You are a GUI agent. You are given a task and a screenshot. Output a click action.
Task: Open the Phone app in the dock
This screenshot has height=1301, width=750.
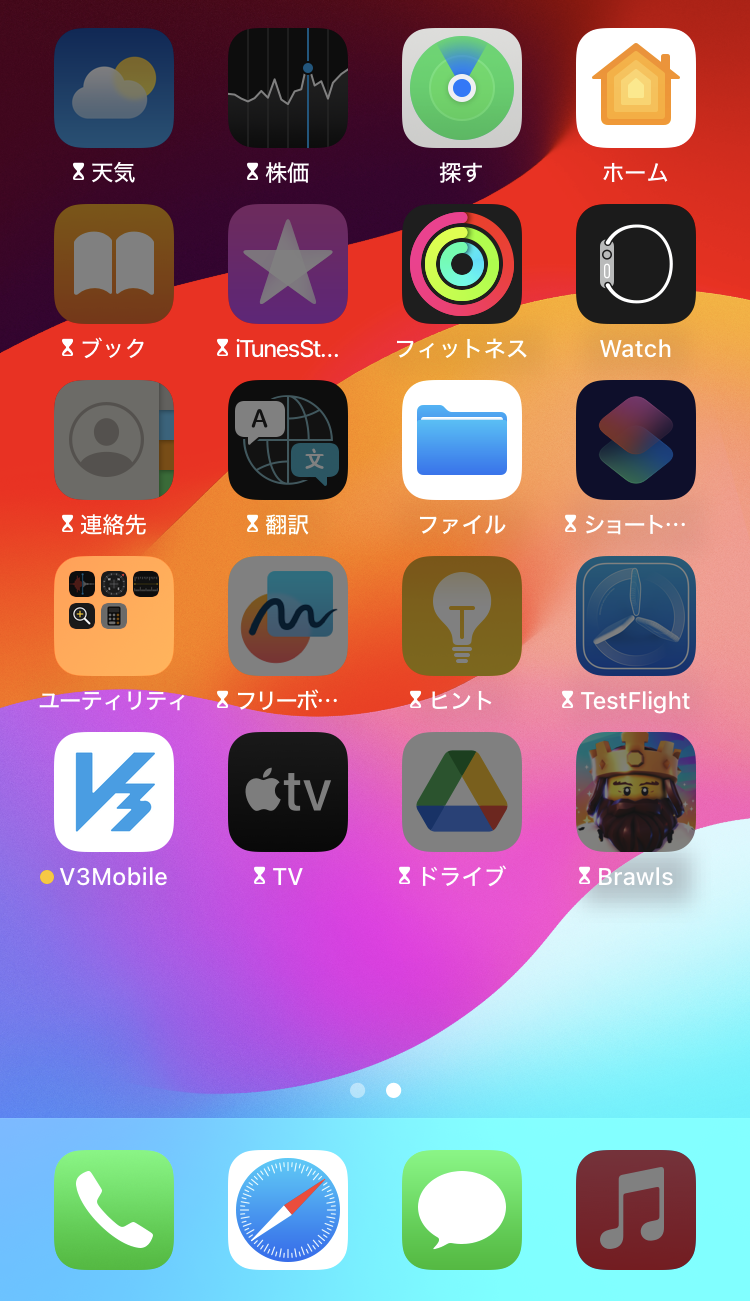click(x=114, y=1210)
